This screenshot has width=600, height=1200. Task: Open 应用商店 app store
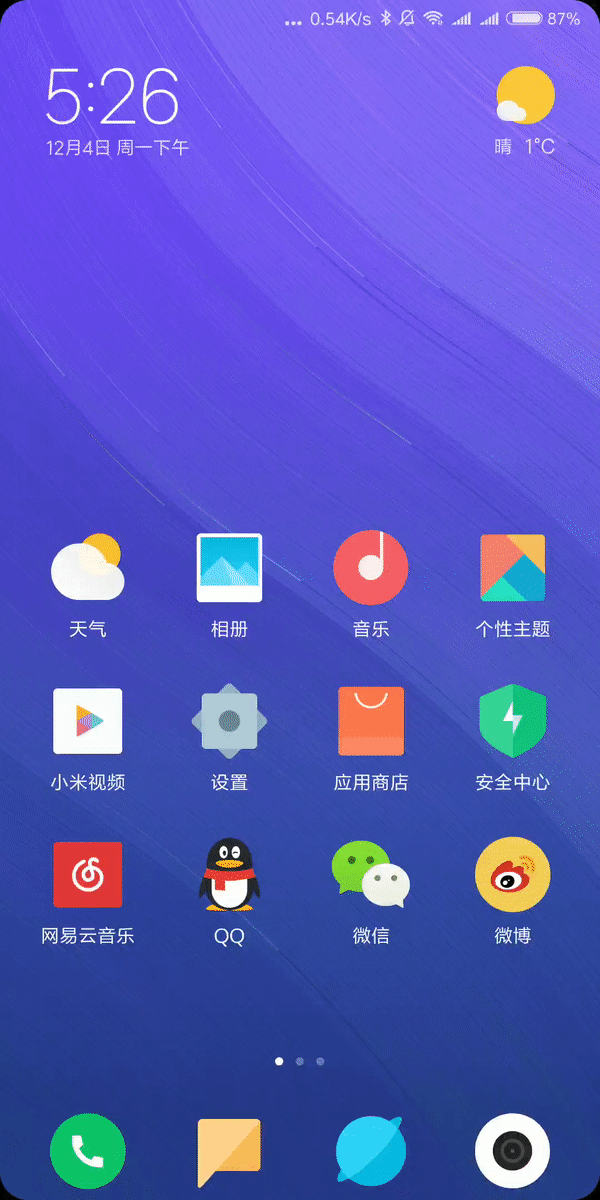coord(371,721)
